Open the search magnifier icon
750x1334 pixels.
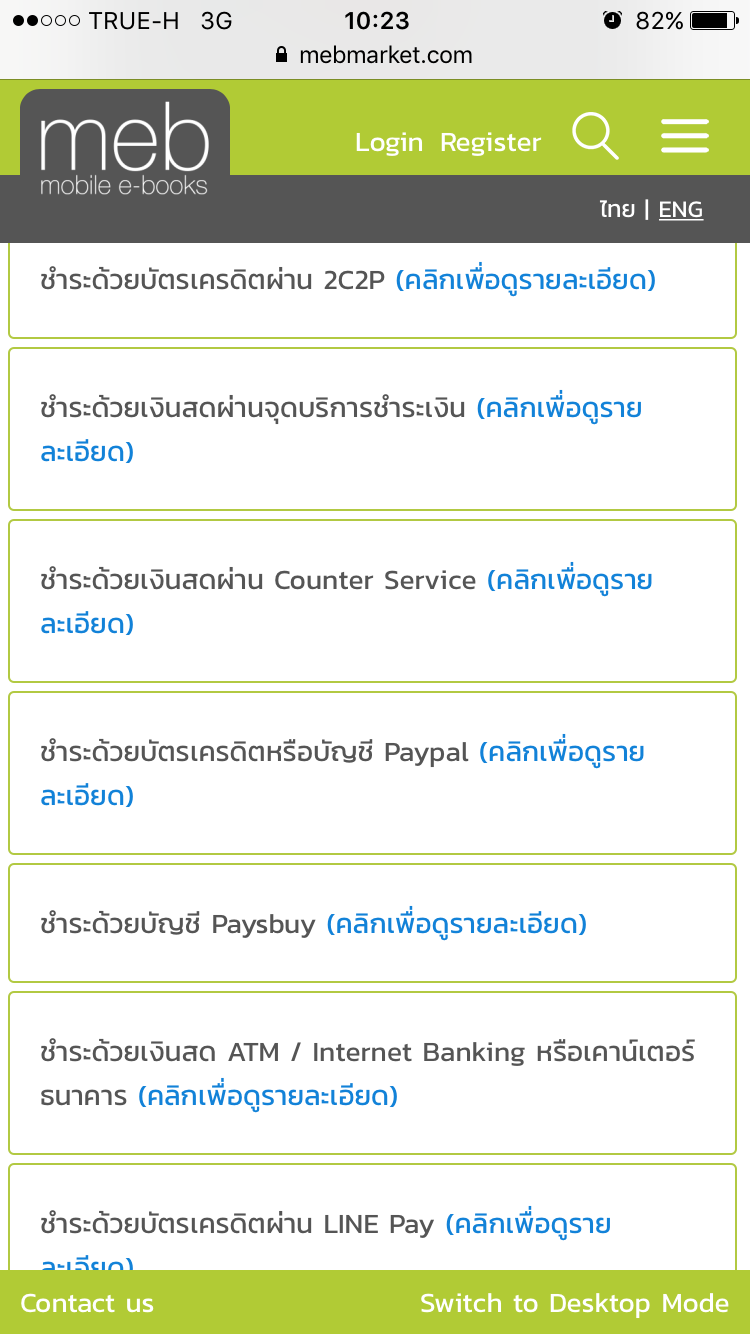click(x=595, y=136)
